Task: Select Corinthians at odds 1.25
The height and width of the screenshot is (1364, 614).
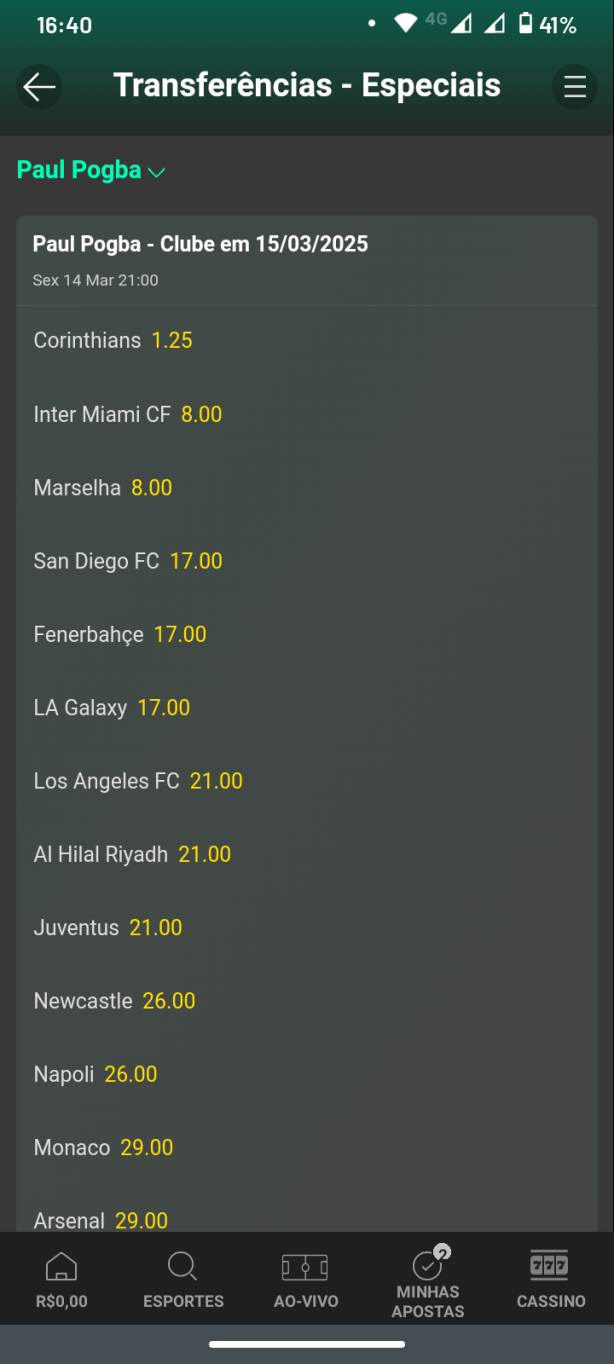Action: point(307,341)
